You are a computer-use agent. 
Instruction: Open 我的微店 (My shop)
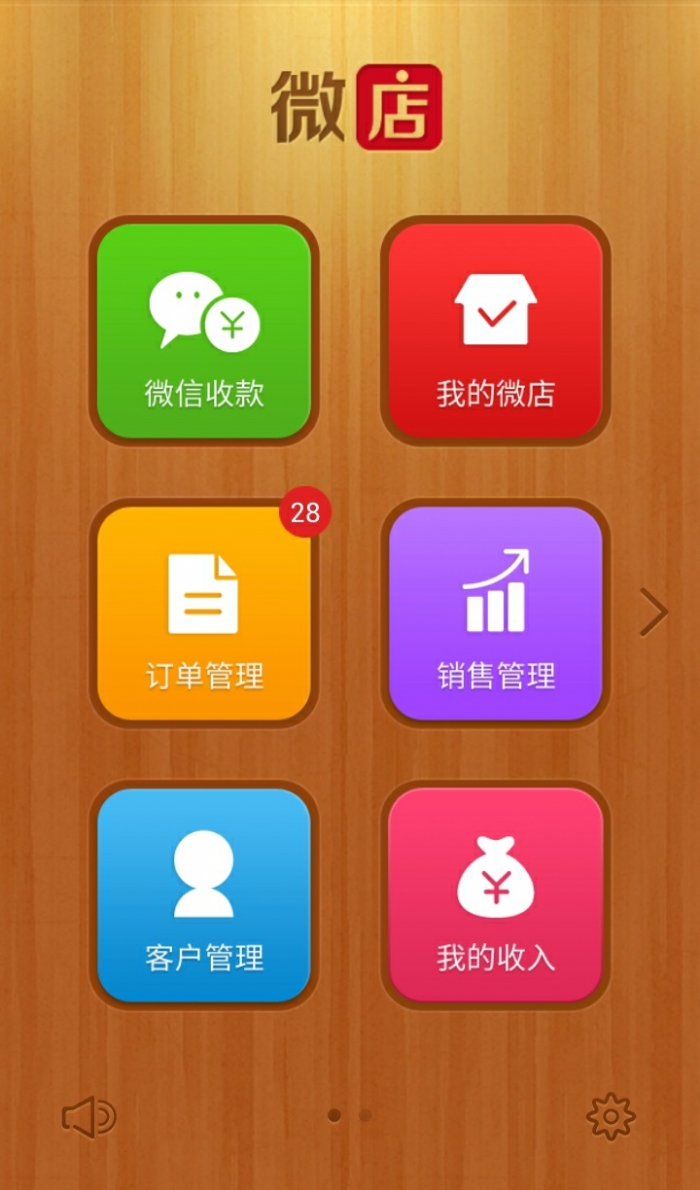coord(495,331)
